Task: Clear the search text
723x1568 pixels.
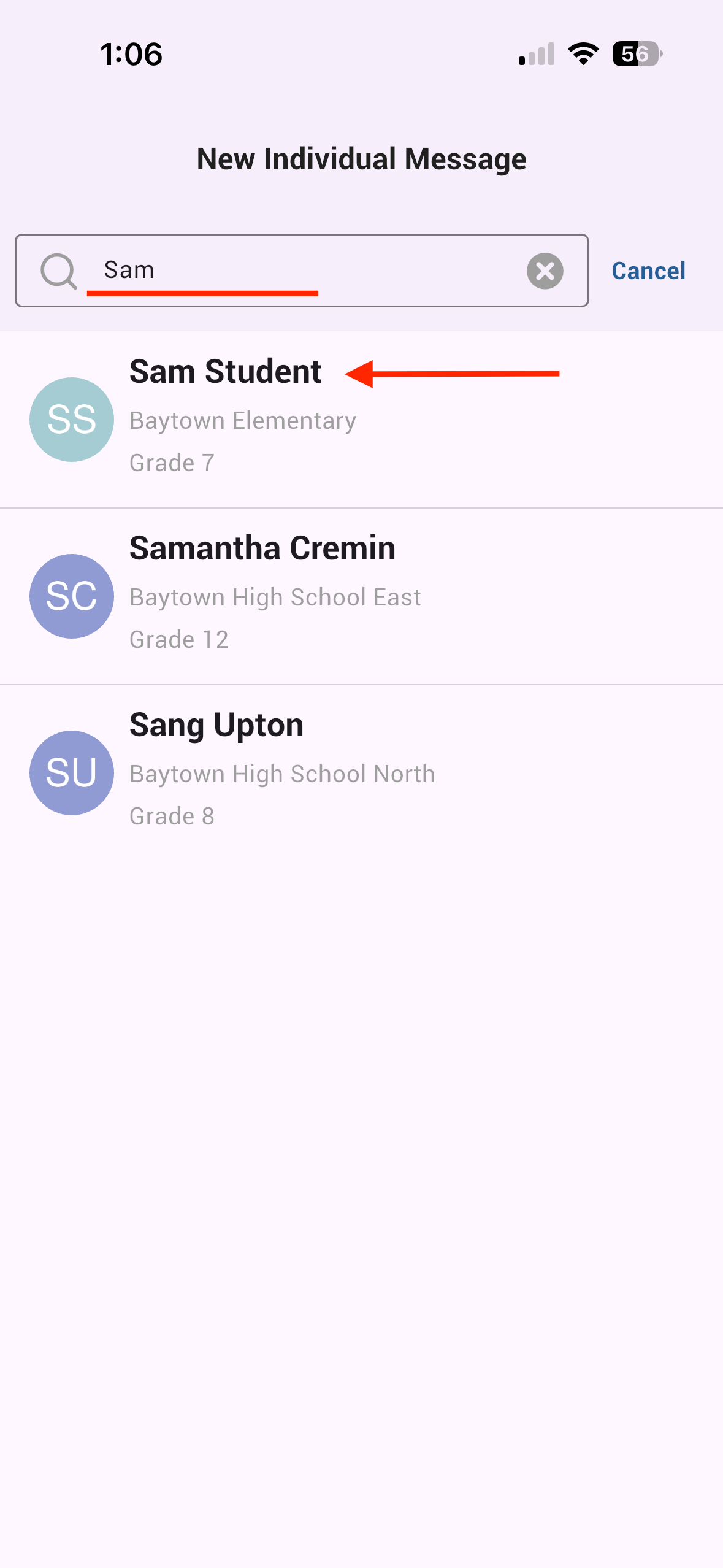Action: pos(545,271)
